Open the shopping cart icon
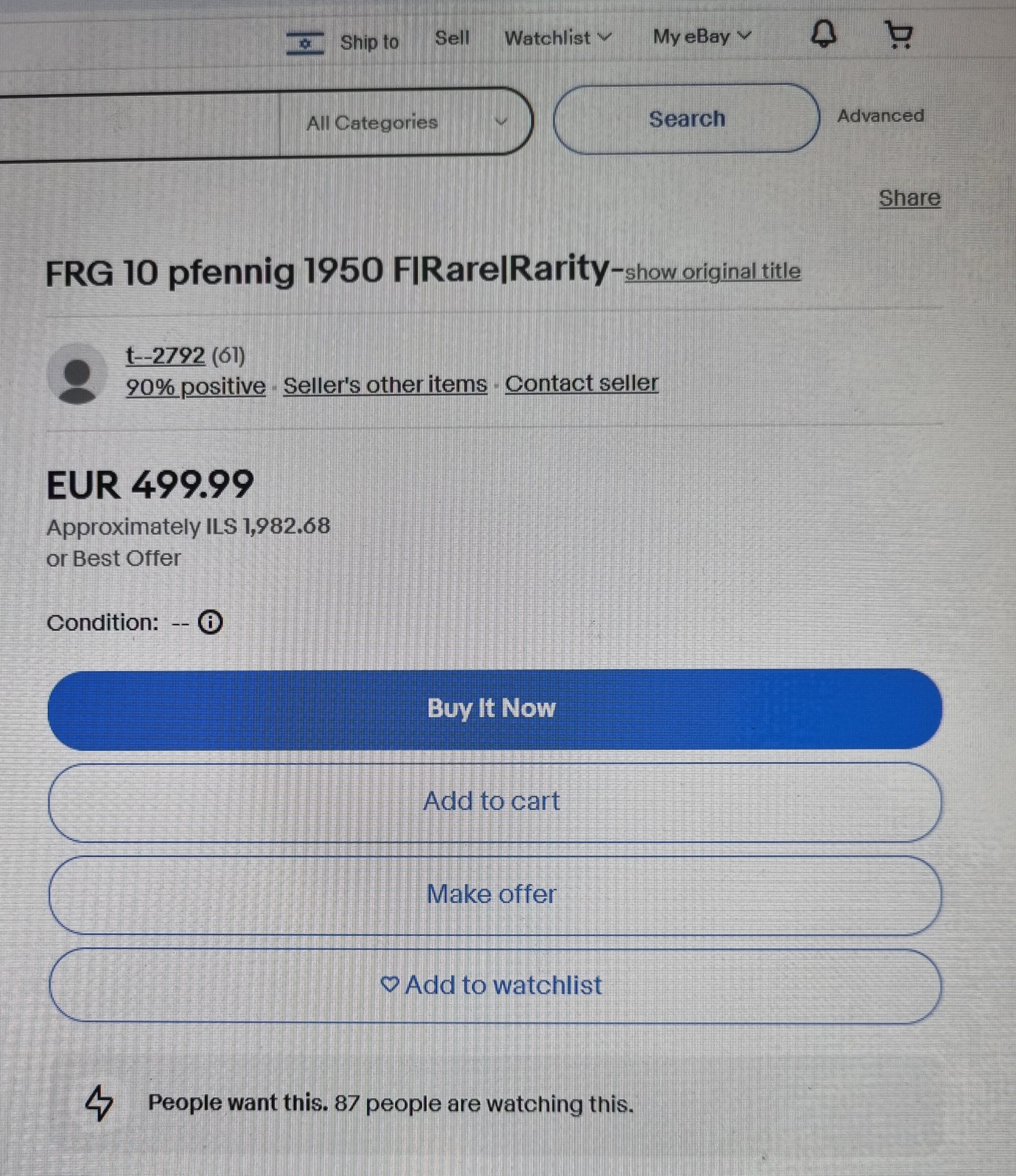 (x=899, y=35)
